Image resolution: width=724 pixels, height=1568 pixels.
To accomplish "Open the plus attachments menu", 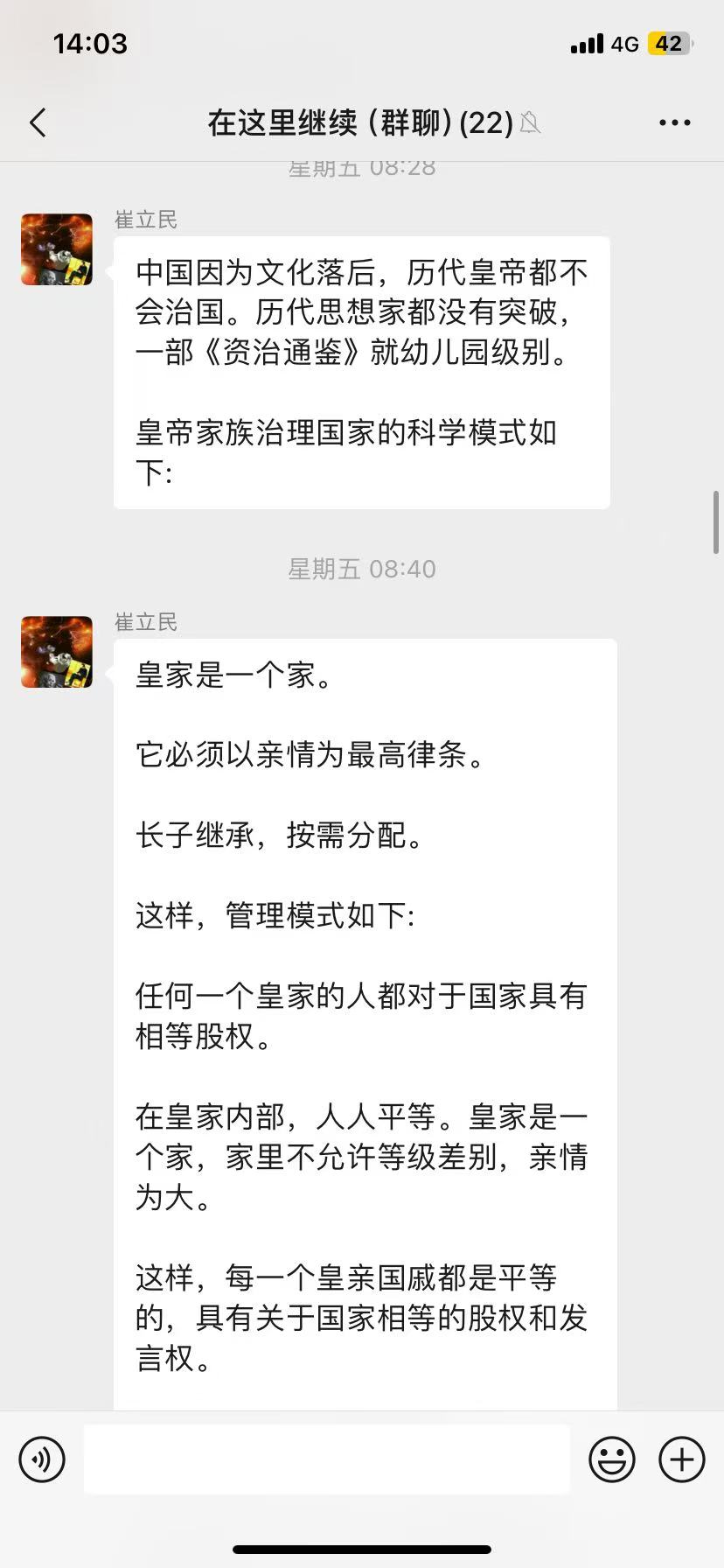I will pyautogui.click(x=681, y=1459).
